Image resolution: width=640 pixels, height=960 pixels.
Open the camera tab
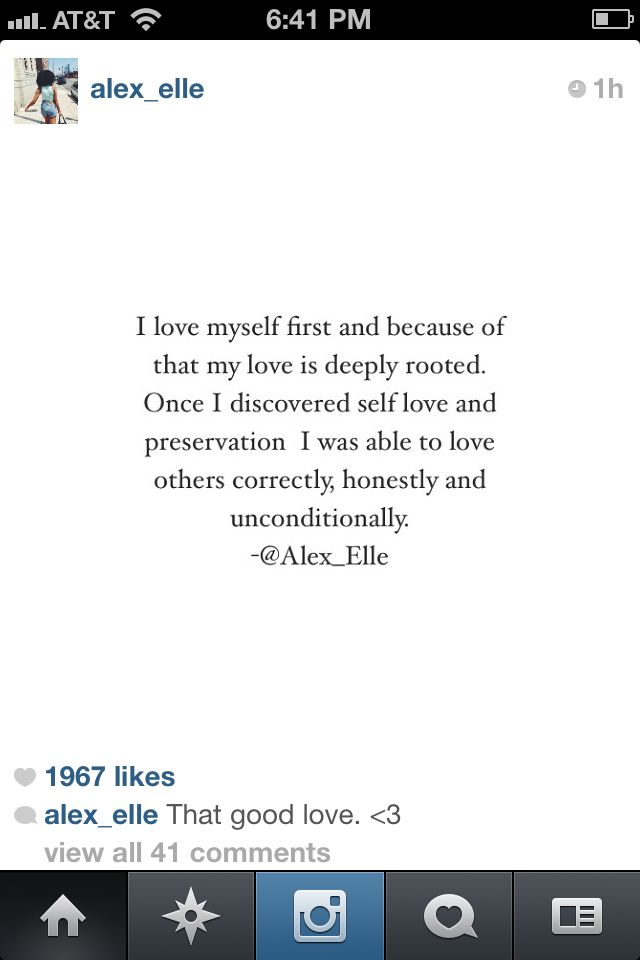pyautogui.click(x=320, y=916)
